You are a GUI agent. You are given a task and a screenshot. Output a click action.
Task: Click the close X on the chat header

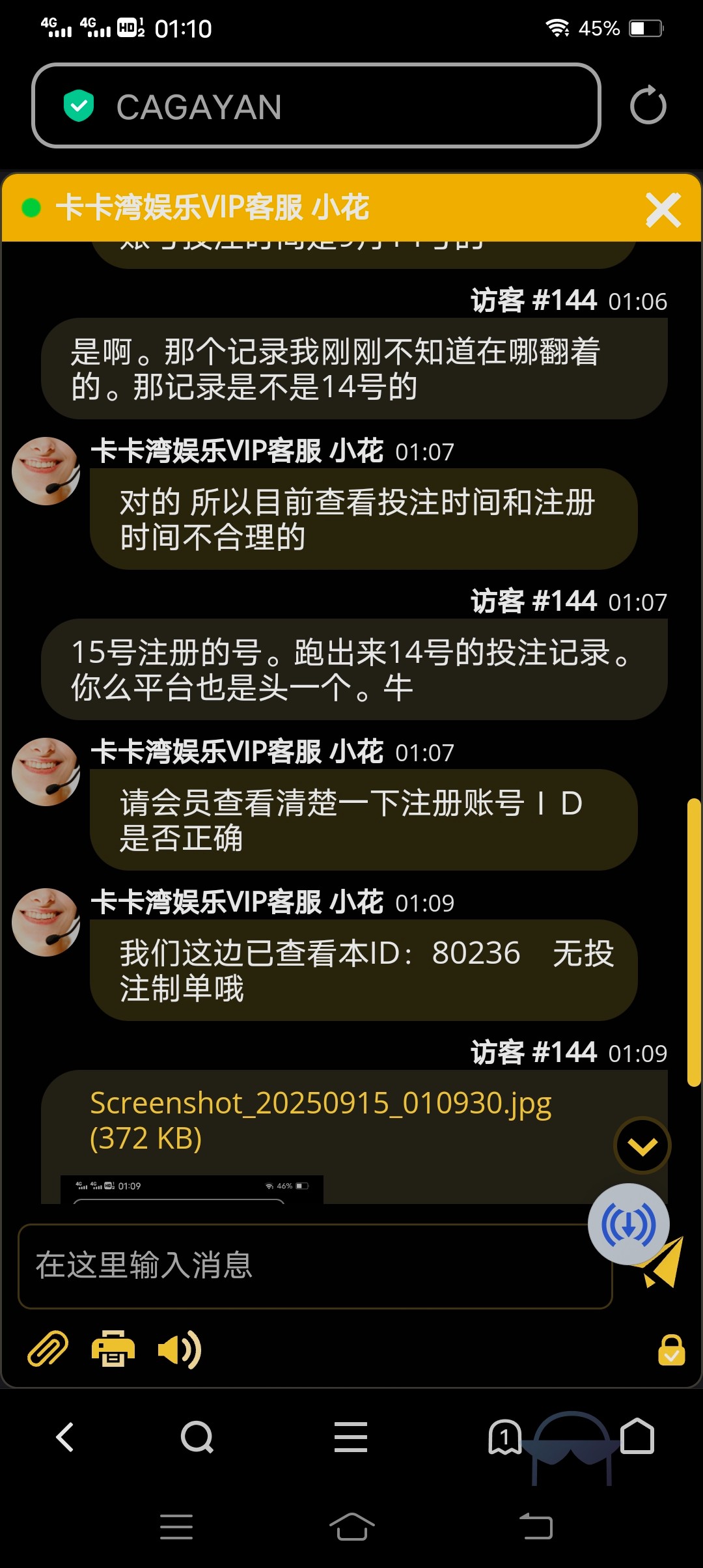(x=663, y=209)
